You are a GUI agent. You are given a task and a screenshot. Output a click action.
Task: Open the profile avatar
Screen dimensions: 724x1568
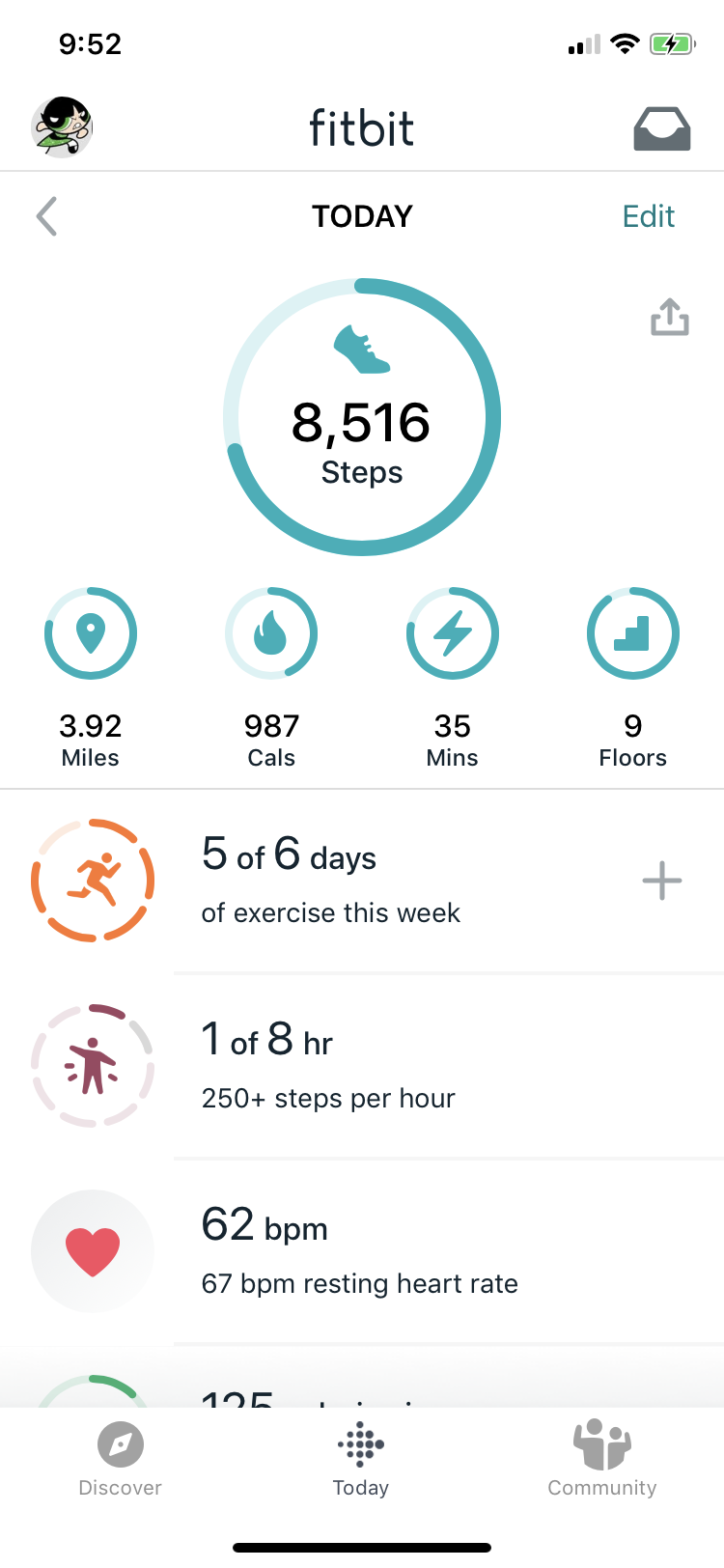pyautogui.click(x=63, y=127)
